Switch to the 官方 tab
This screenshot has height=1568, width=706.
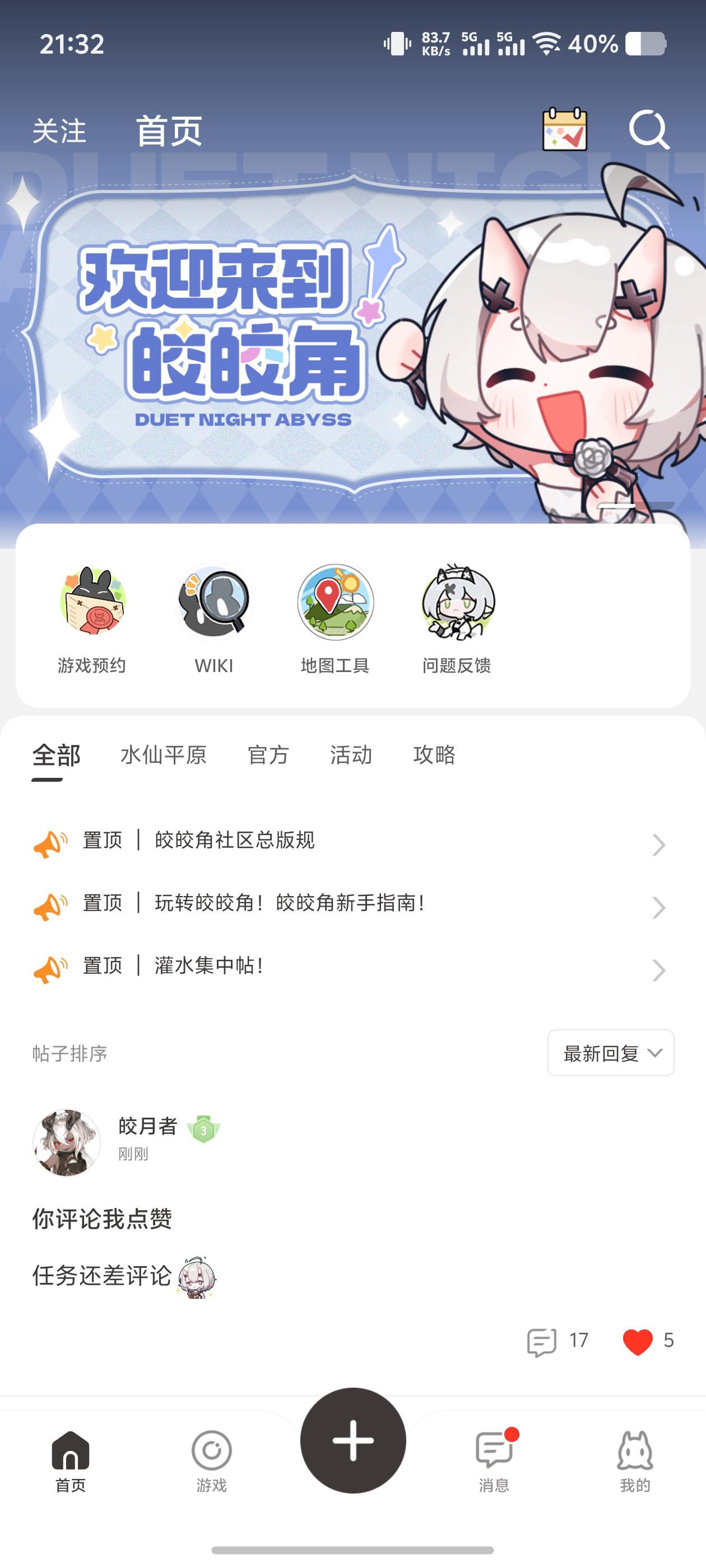[268, 755]
